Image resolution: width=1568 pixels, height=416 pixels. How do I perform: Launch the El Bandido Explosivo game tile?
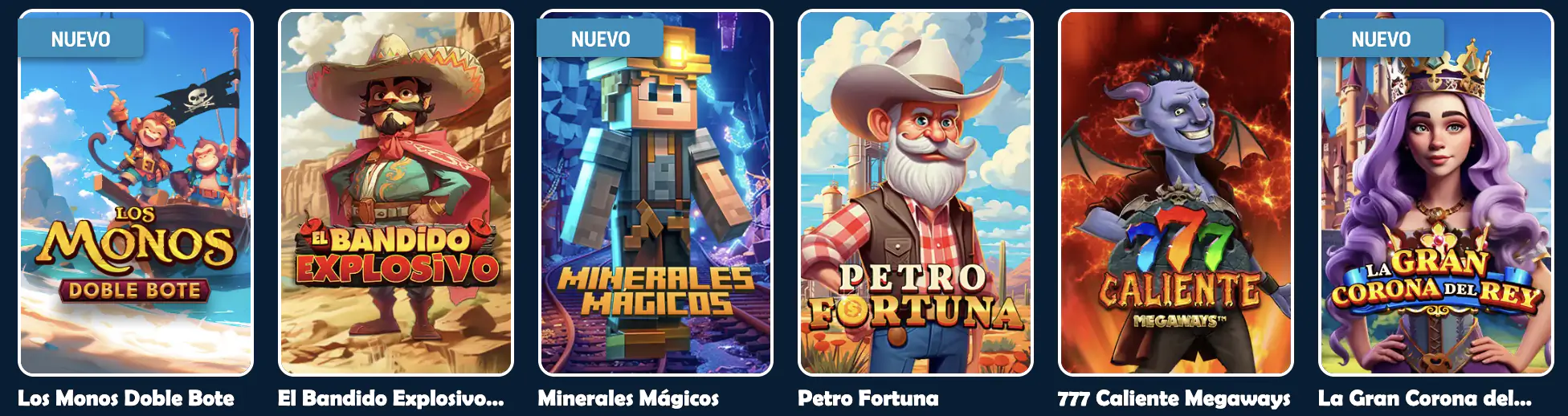tap(395, 193)
